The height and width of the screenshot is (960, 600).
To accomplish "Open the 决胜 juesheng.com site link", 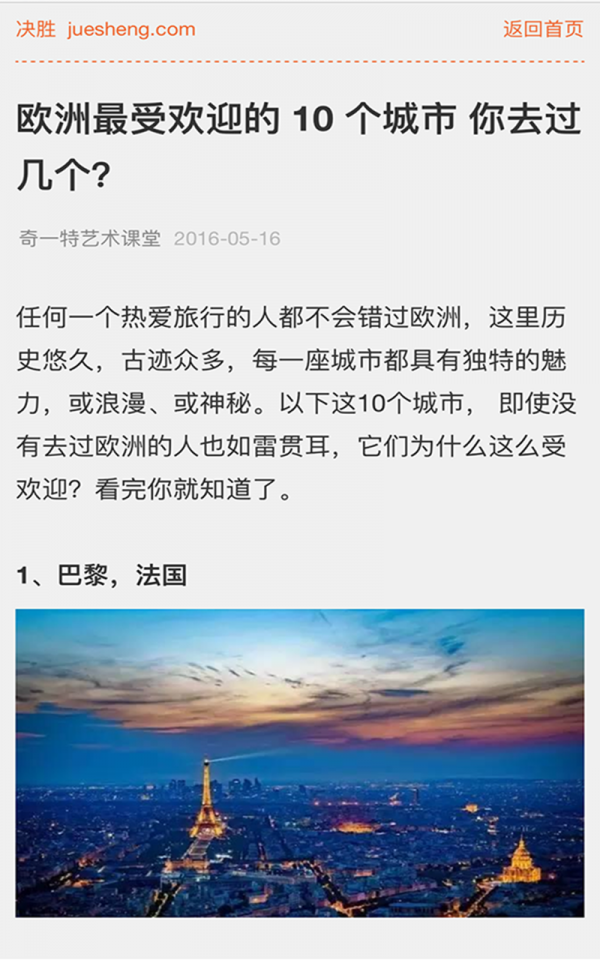I will (x=106, y=29).
